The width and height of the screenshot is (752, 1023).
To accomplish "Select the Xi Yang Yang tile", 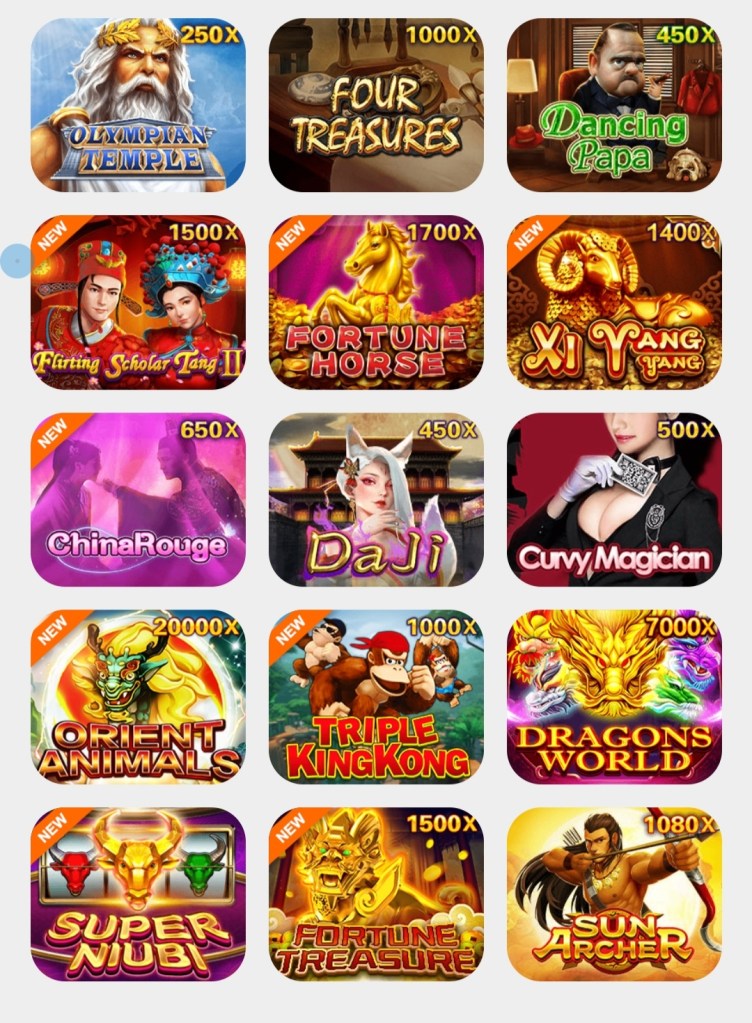I will 614,302.
